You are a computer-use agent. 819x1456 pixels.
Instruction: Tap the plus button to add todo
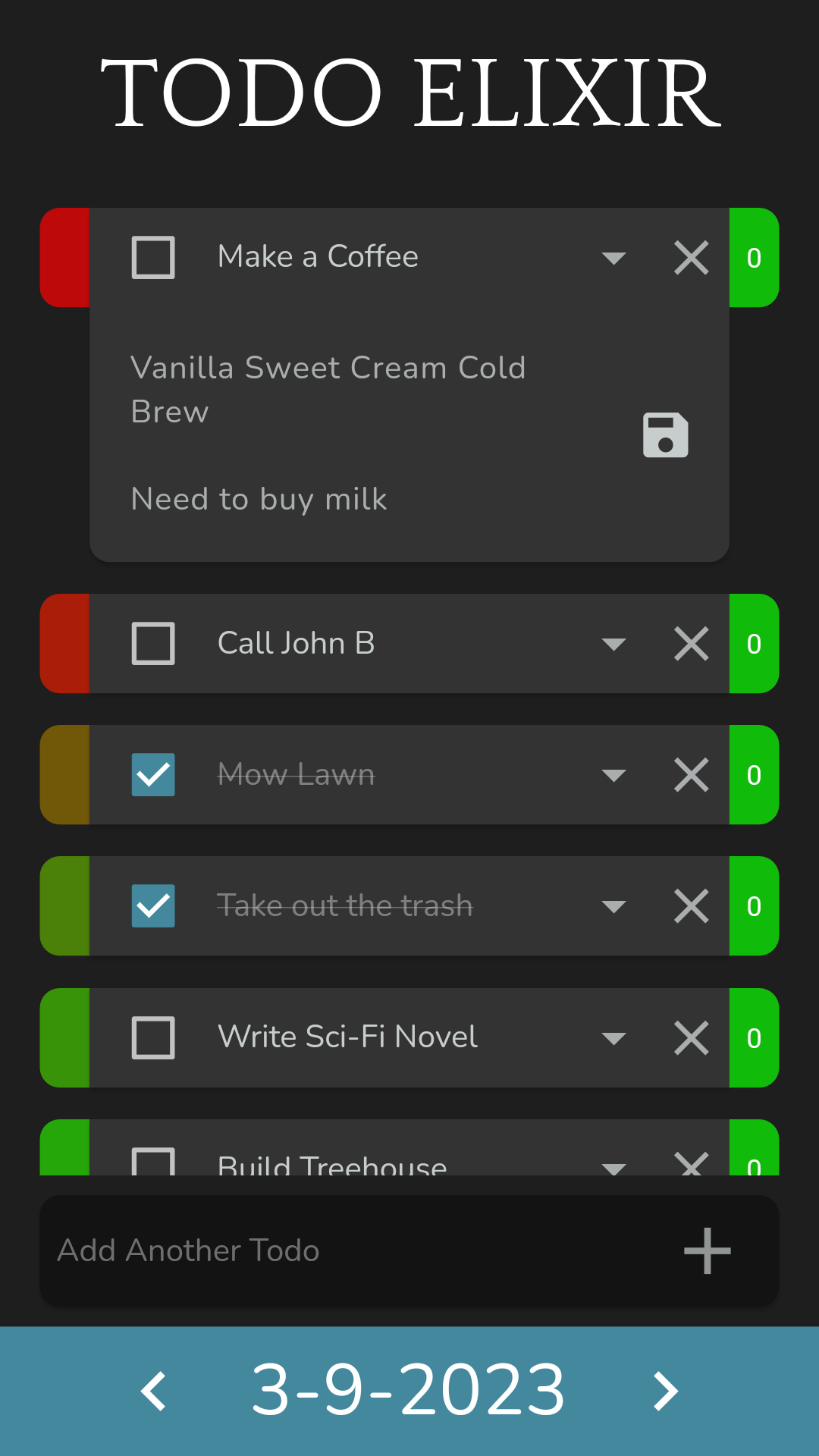pos(708,1250)
